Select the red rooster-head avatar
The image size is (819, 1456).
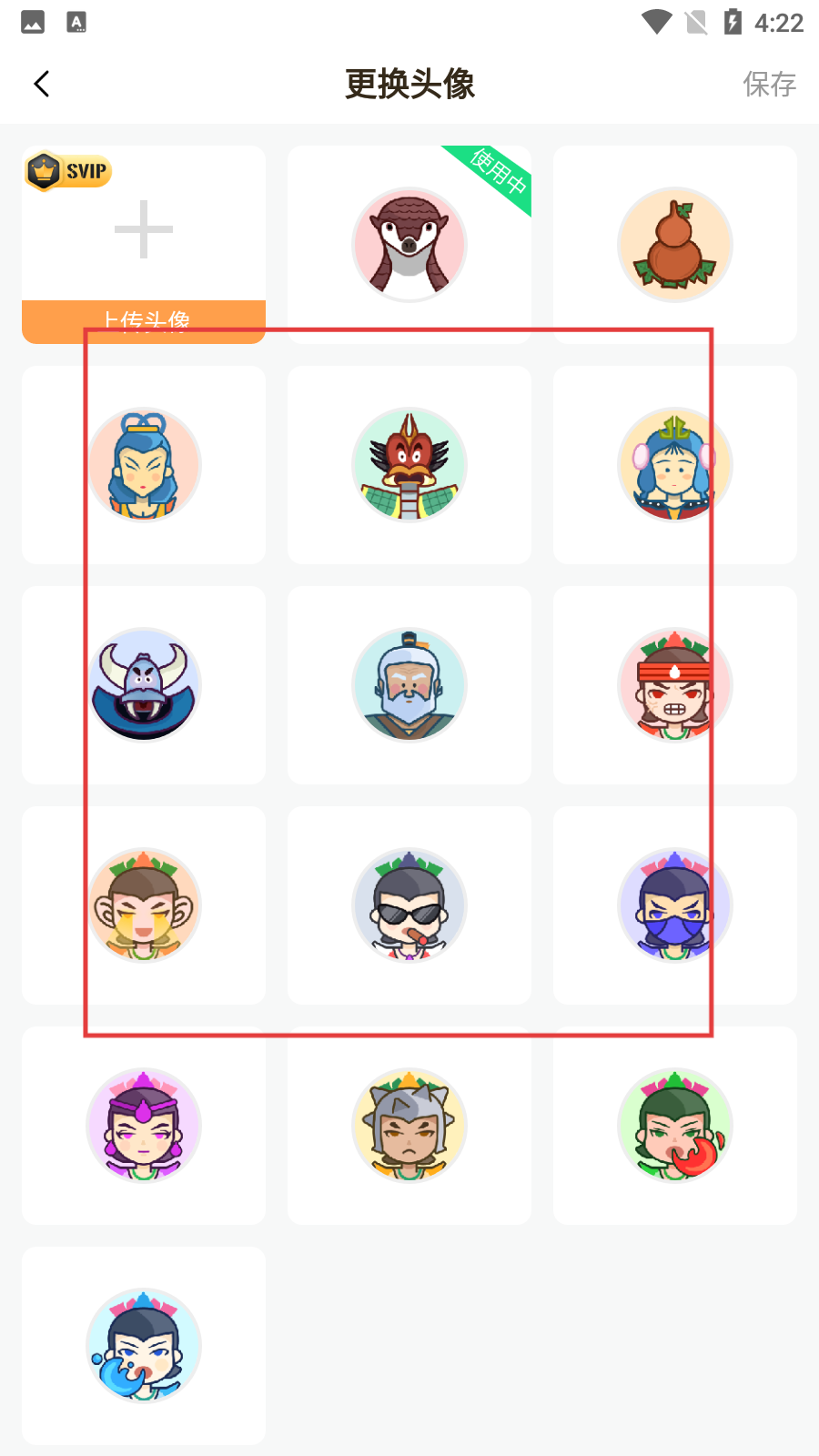pyautogui.click(x=409, y=465)
